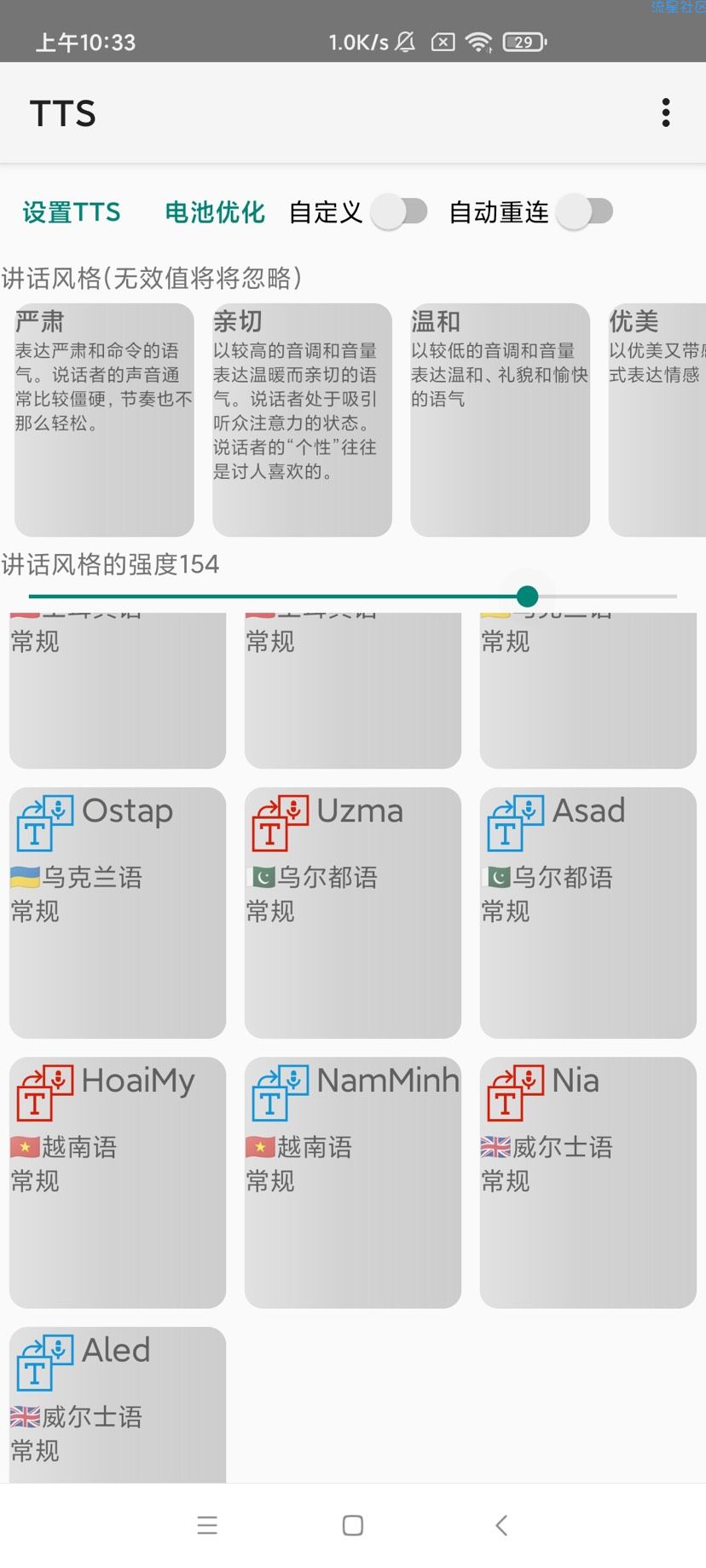Pick the Aled Welsh voice

118,1404
